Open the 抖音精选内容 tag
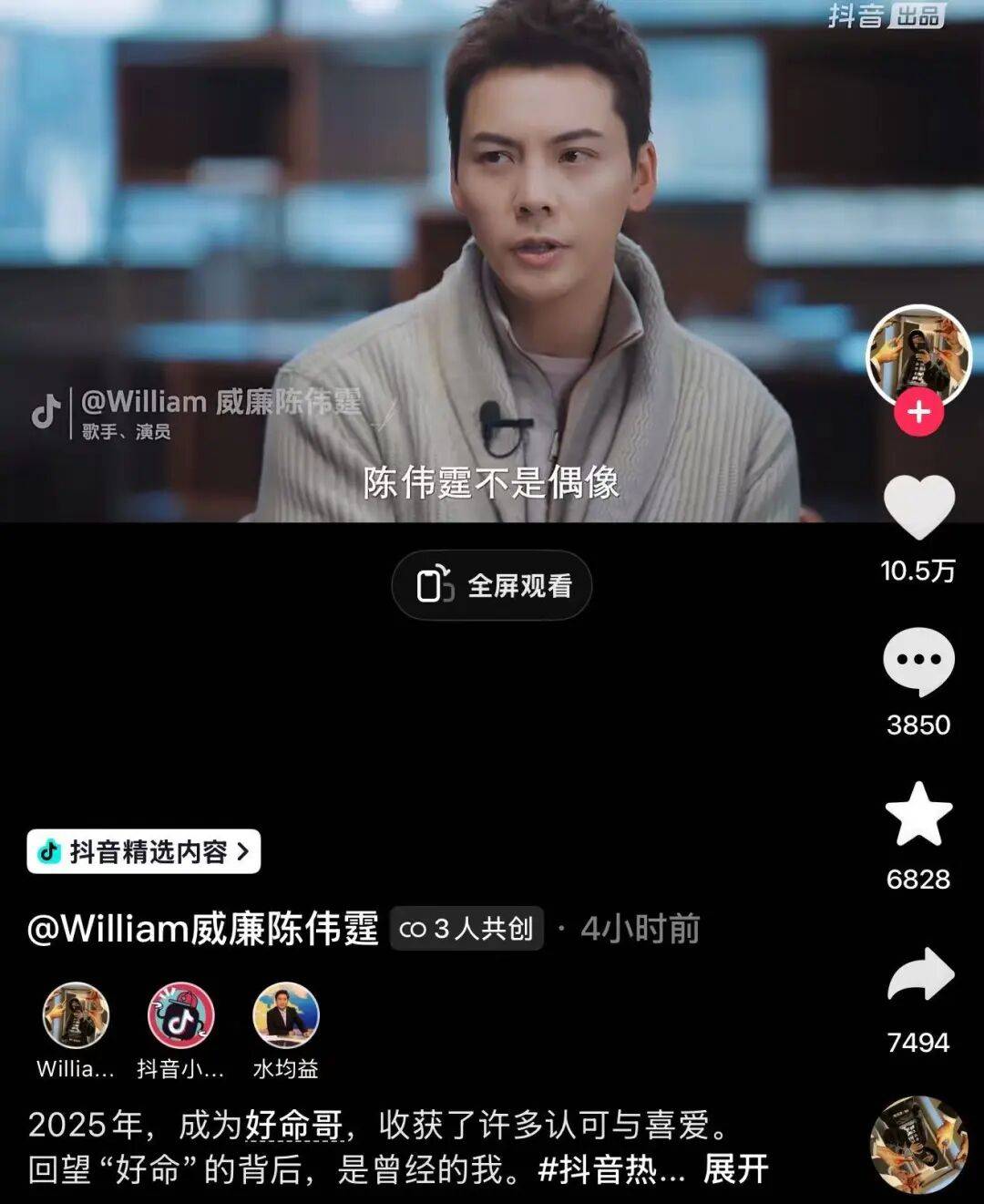The height and width of the screenshot is (1204, 984). click(x=144, y=851)
